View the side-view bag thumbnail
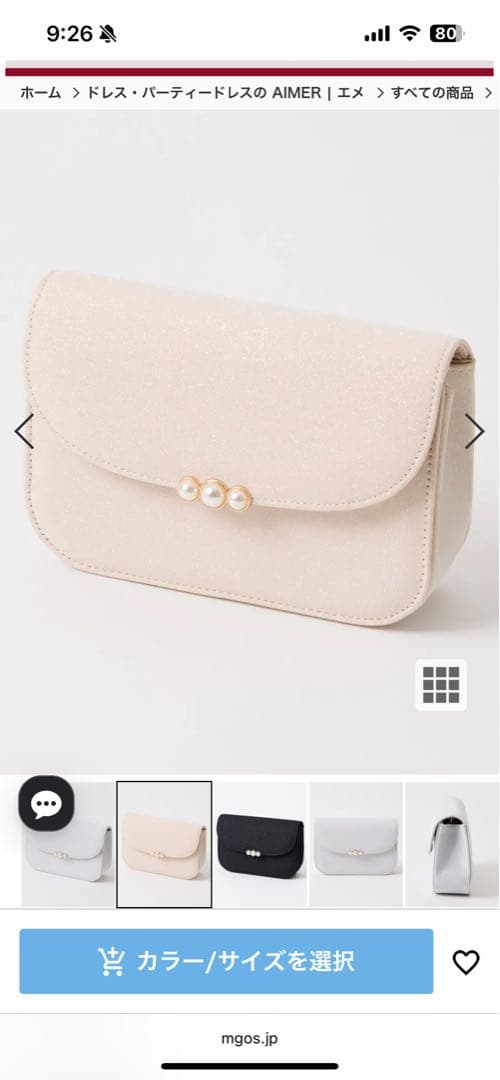 click(452, 844)
